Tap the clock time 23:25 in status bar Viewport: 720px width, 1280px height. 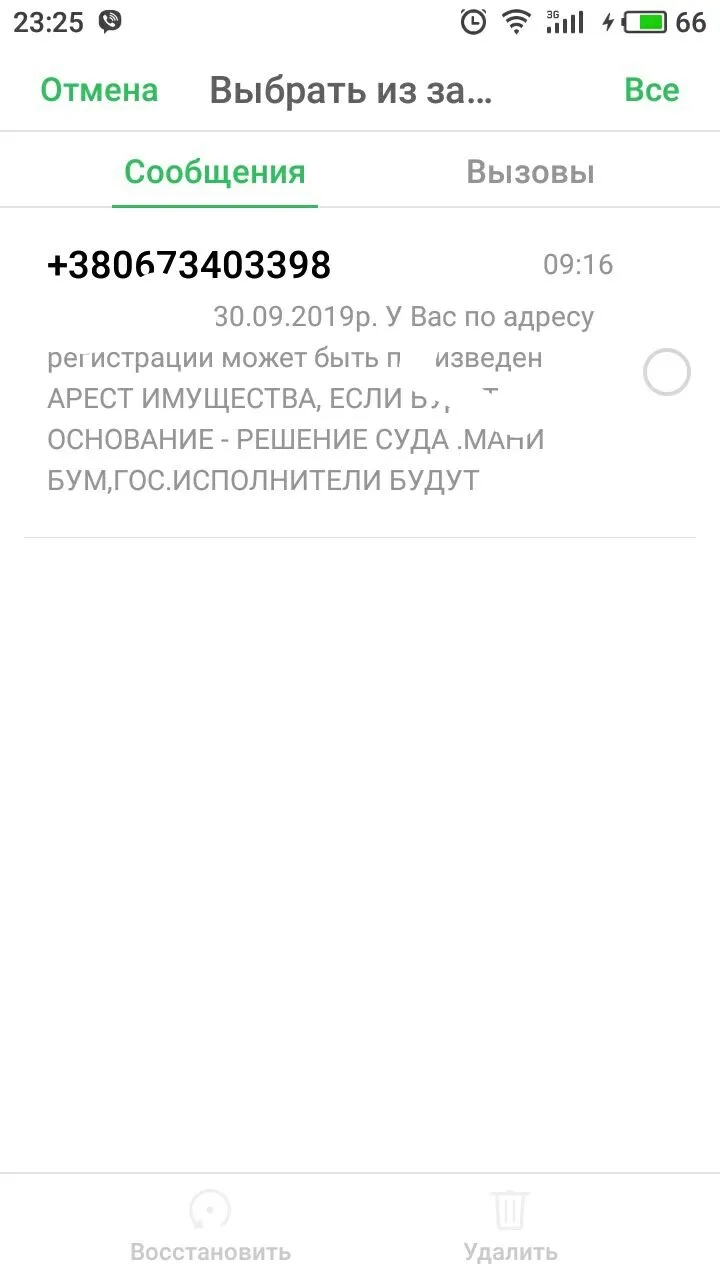(48, 20)
